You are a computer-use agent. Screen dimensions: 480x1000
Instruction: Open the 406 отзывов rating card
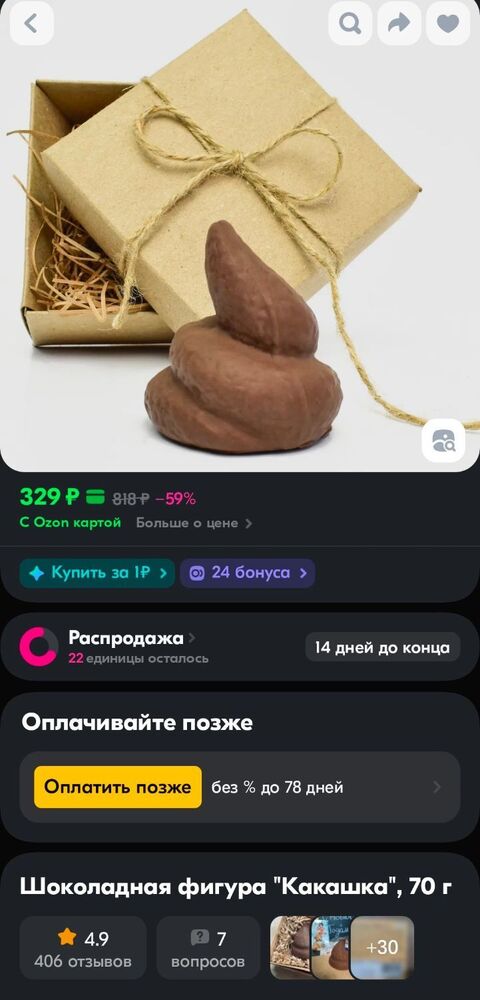[x=83, y=948]
